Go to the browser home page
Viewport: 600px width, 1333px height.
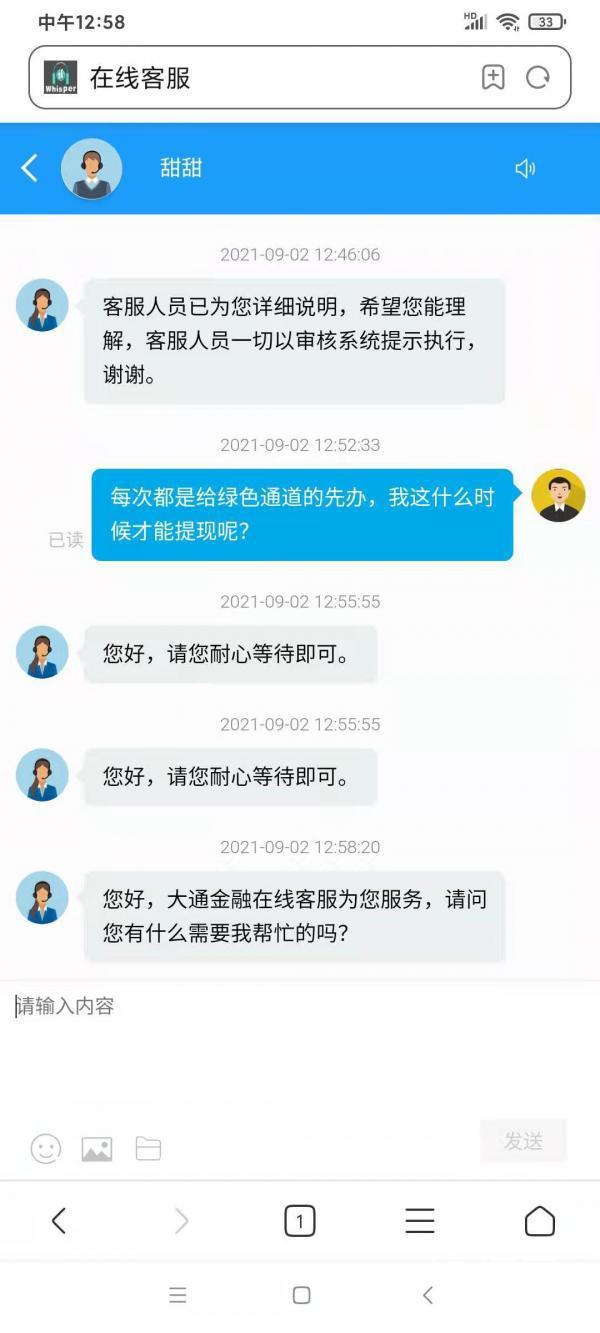[540, 1221]
